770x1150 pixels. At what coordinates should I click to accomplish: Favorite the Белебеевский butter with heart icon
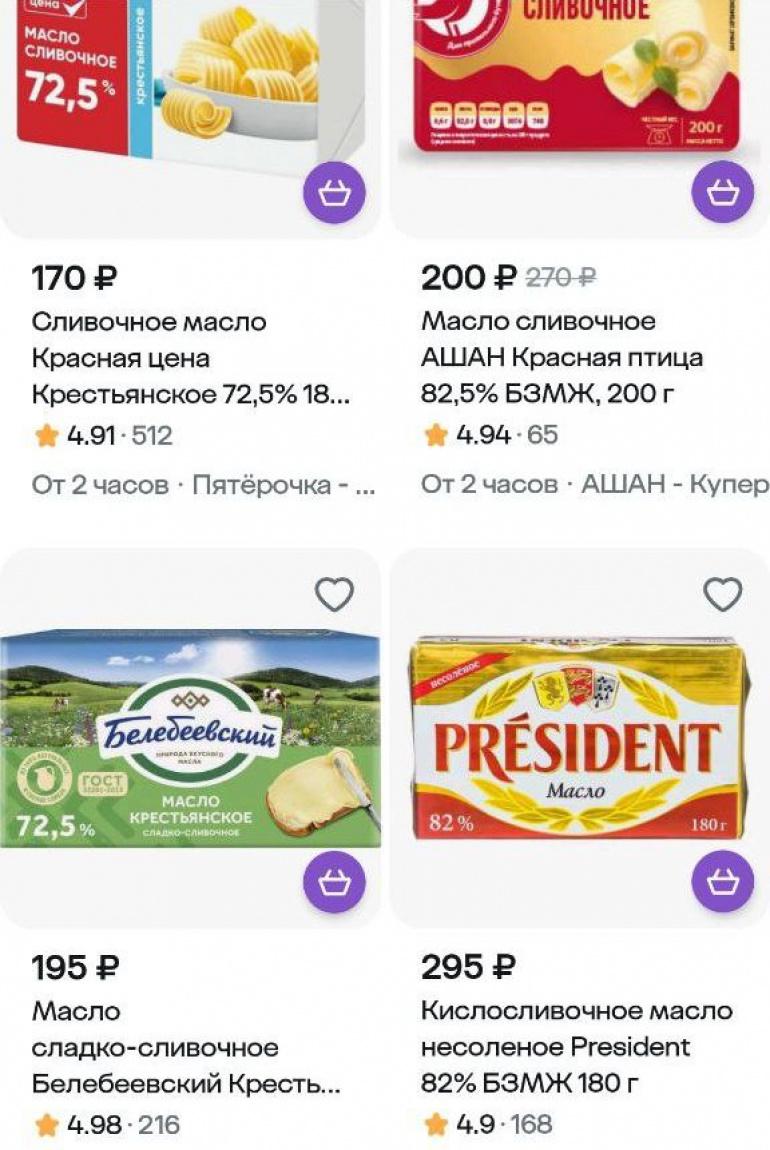pos(334,595)
